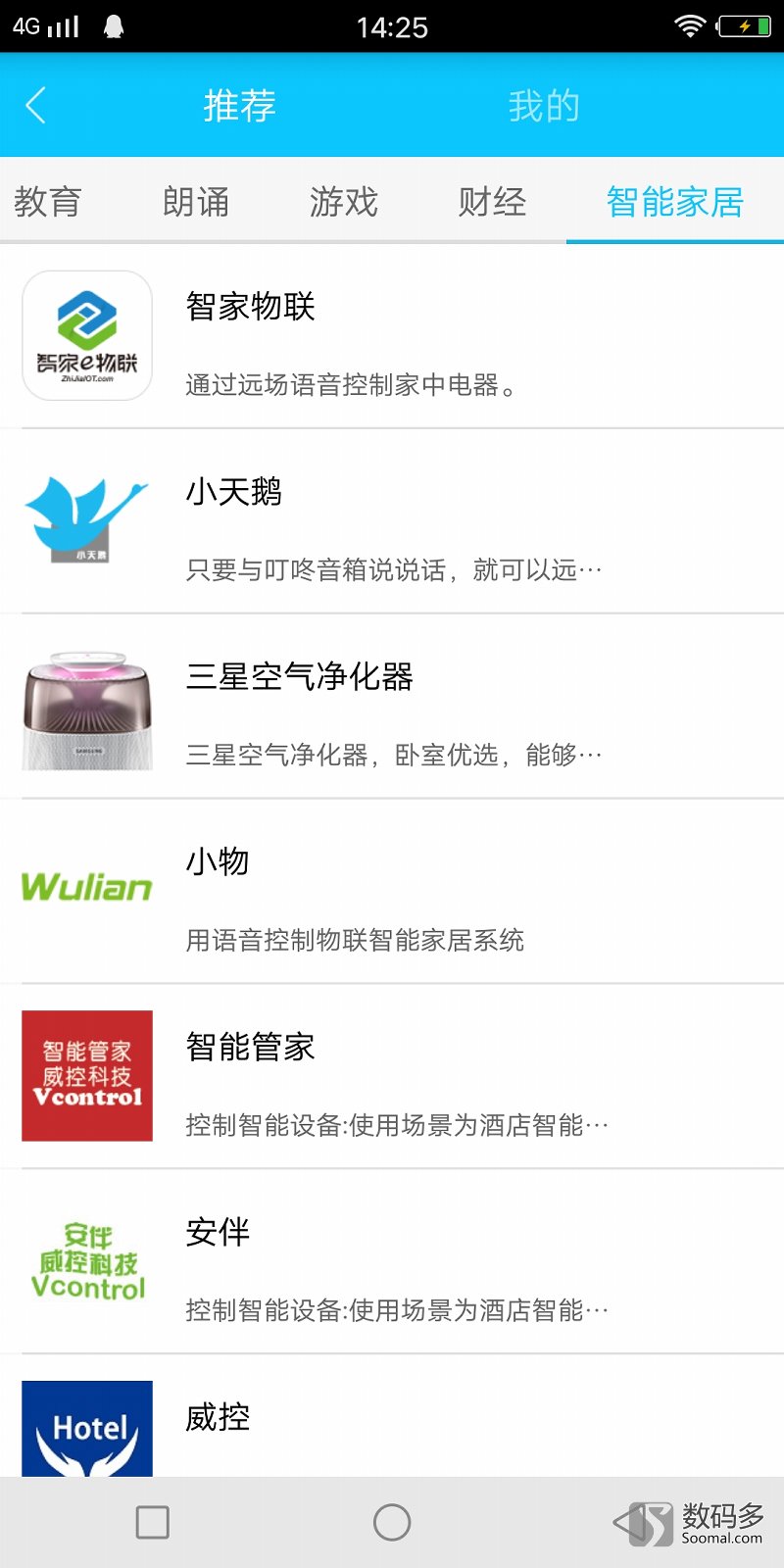Tap the 三星空气净化器 purifier thumbnail icon
This screenshot has width=784, height=1568.
87,708
